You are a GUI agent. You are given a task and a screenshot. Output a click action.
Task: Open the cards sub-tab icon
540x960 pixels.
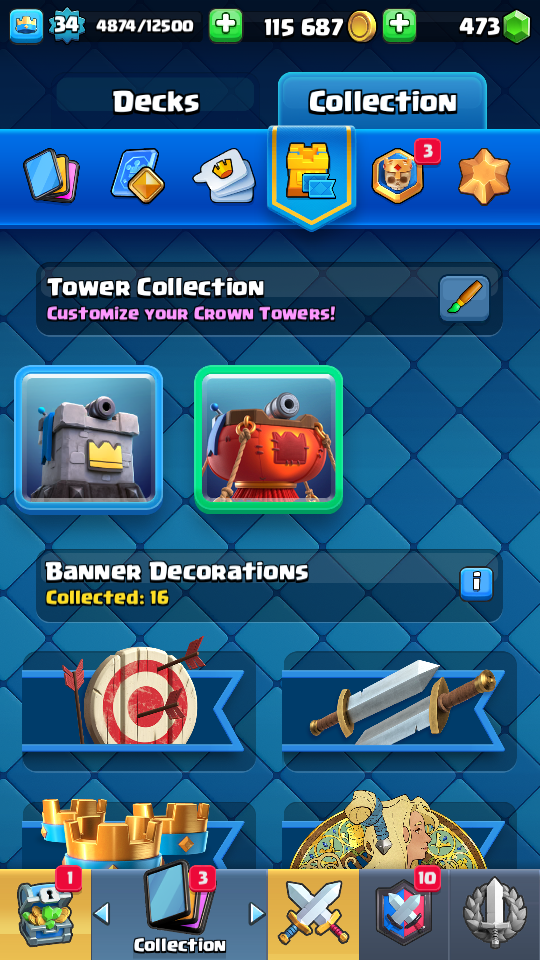pos(51,176)
